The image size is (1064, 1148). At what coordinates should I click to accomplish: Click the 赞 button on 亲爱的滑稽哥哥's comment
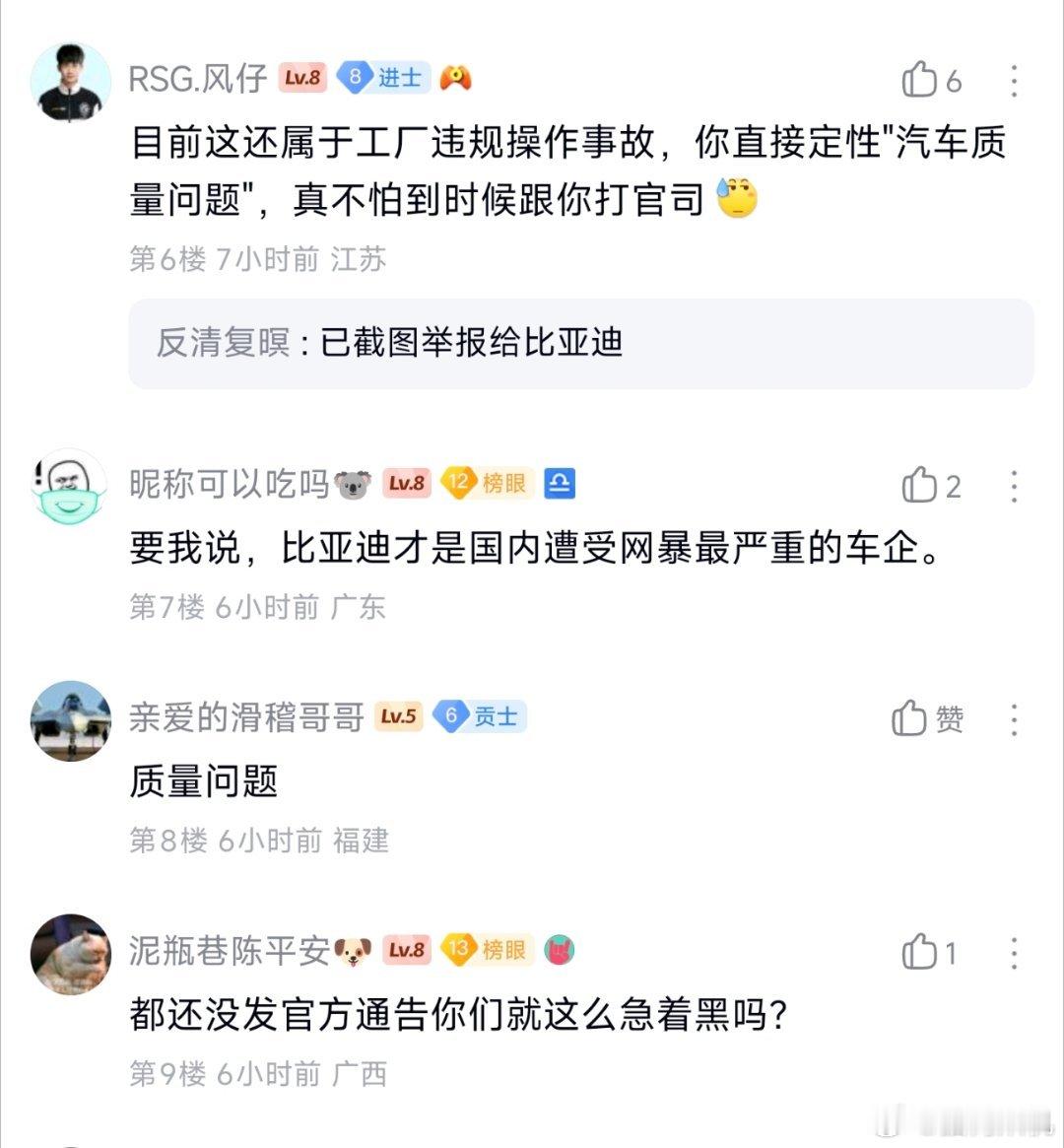point(928,718)
